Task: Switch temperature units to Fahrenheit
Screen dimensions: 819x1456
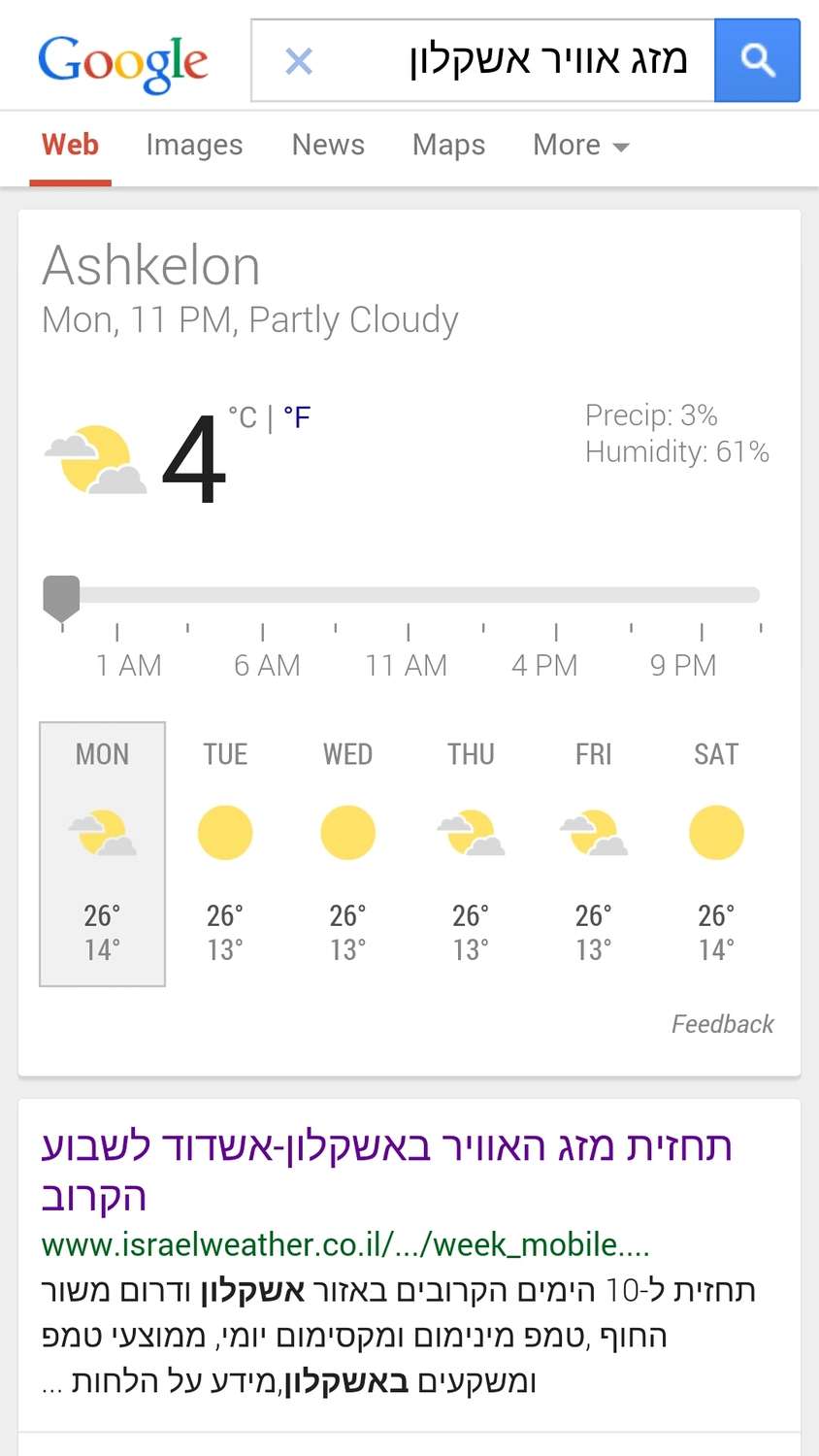Action: tap(297, 417)
